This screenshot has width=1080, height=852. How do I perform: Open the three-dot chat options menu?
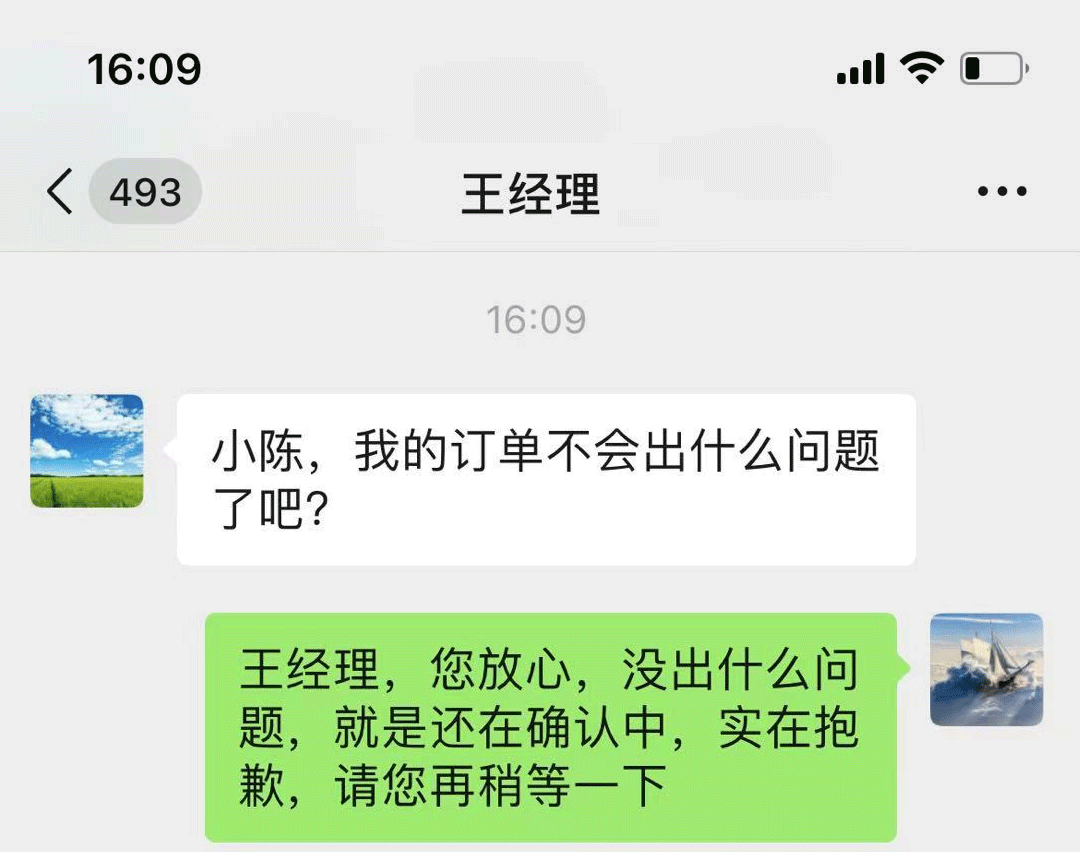pos(1001,191)
